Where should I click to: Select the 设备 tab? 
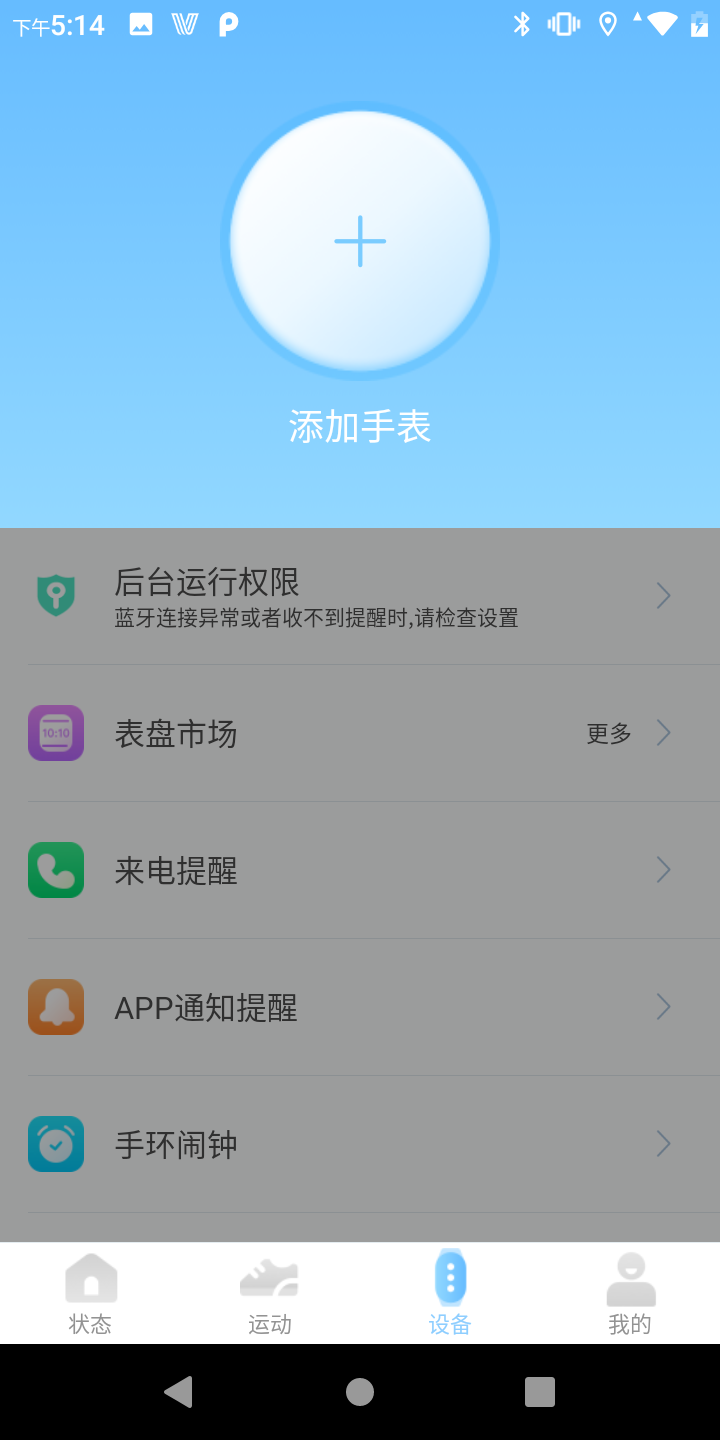coord(450,1294)
